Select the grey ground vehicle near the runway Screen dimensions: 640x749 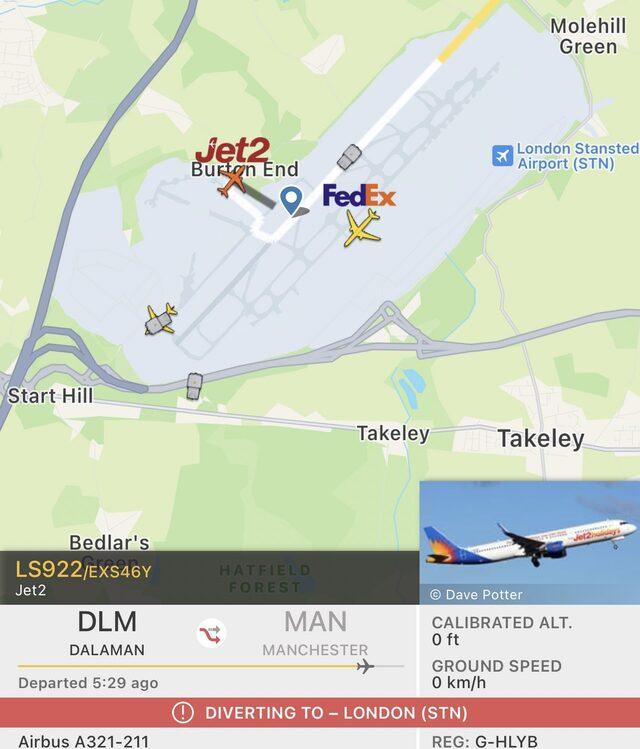349,157
